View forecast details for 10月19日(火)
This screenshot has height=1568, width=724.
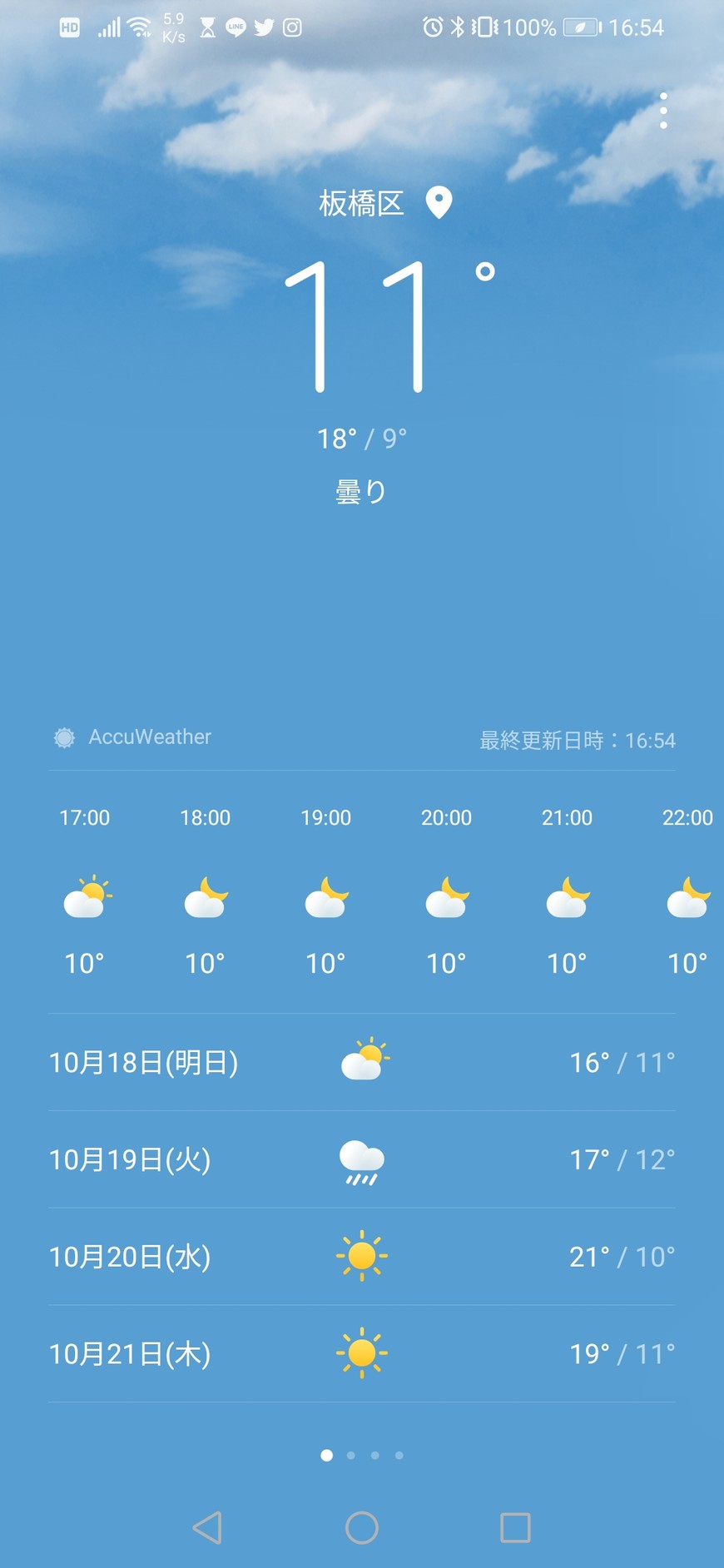[361, 1159]
